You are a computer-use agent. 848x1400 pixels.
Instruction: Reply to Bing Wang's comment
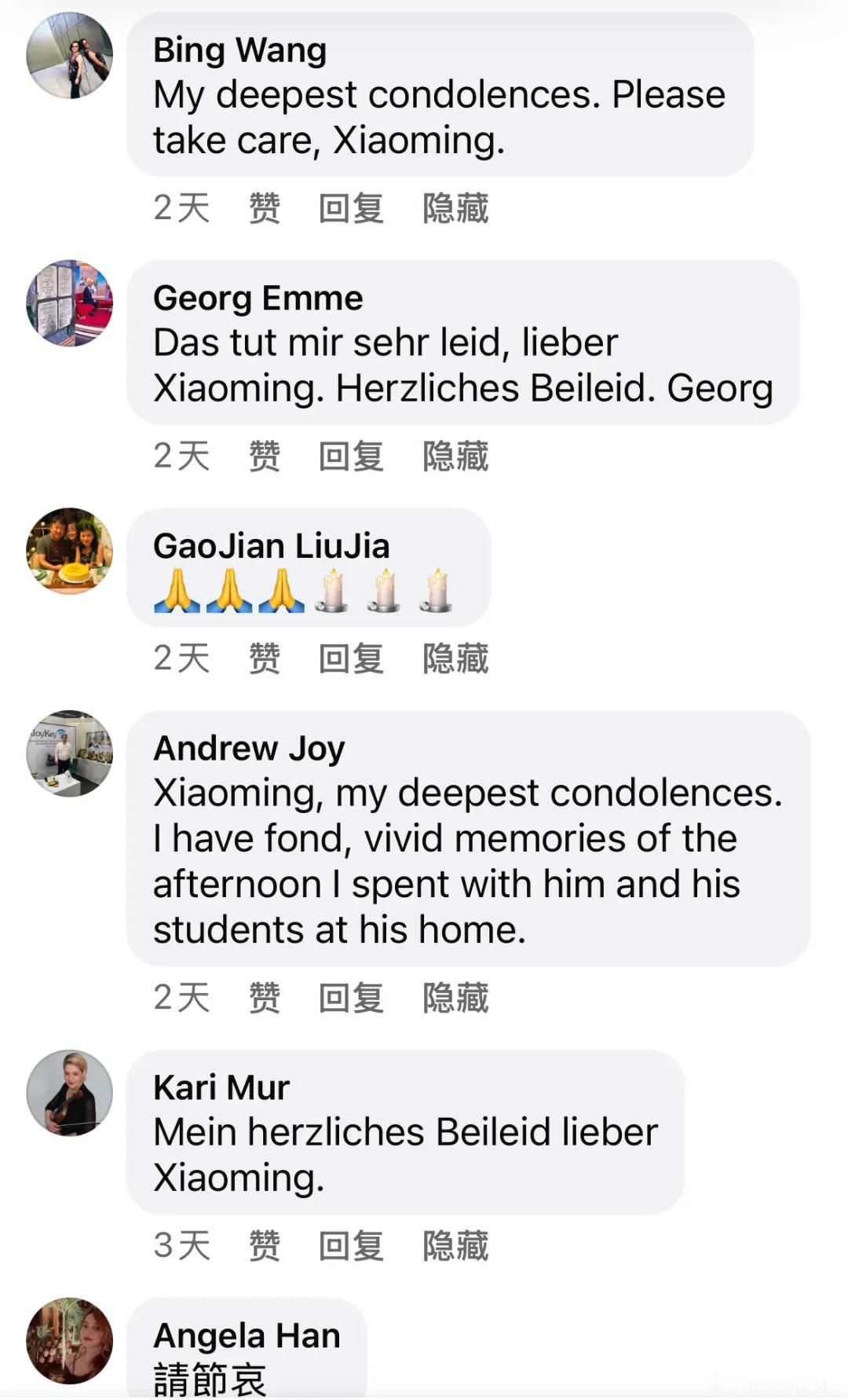pyautogui.click(x=351, y=209)
